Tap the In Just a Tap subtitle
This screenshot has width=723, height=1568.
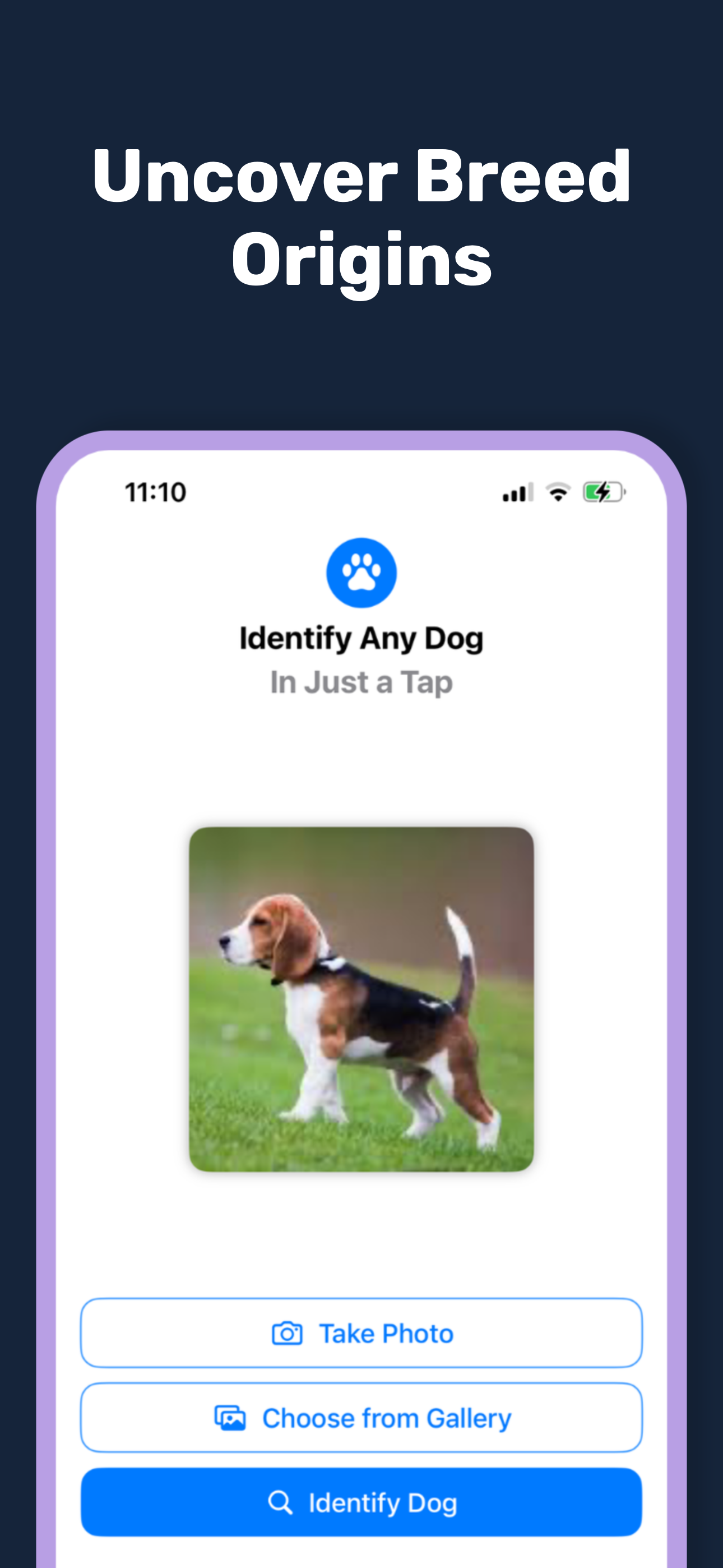[x=361, y=682]
